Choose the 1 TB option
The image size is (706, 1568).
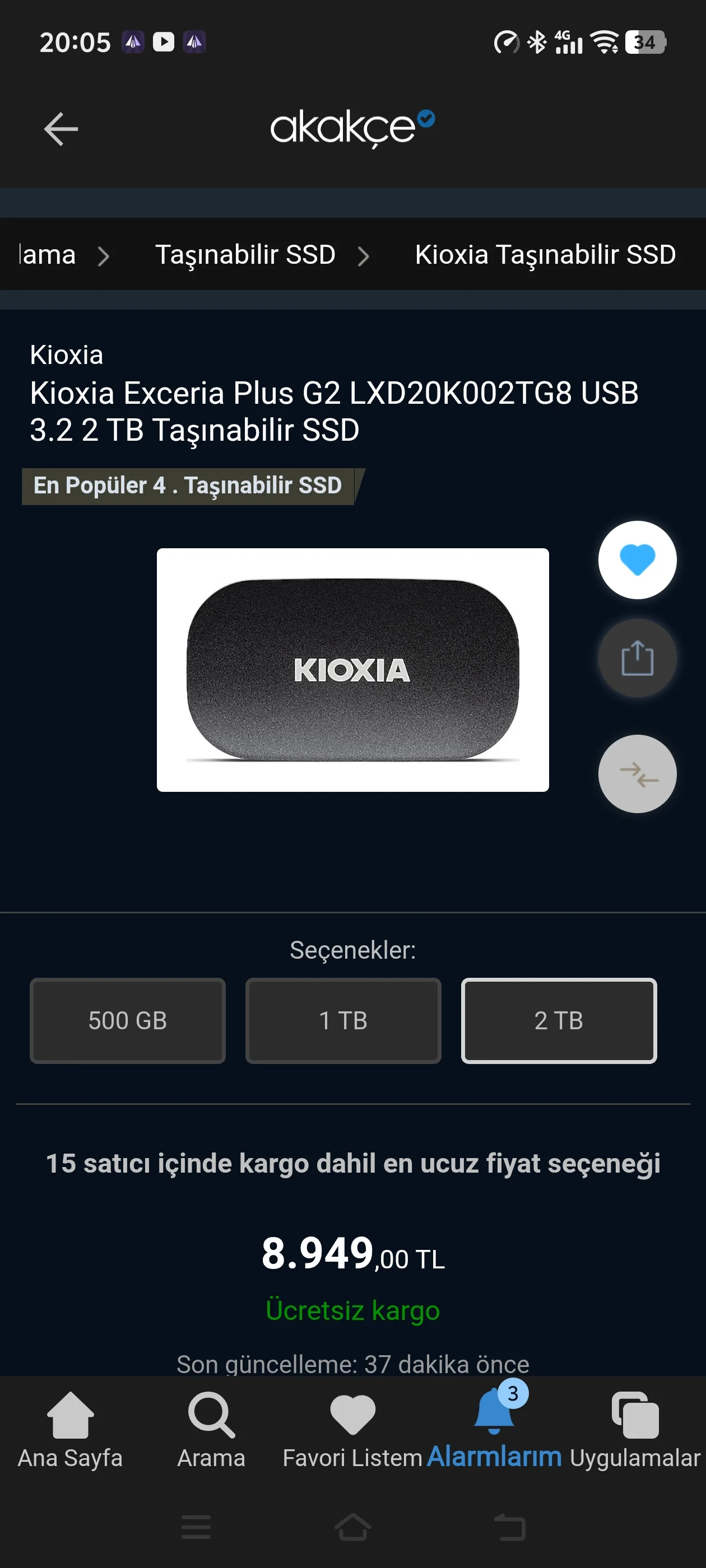343,1020
